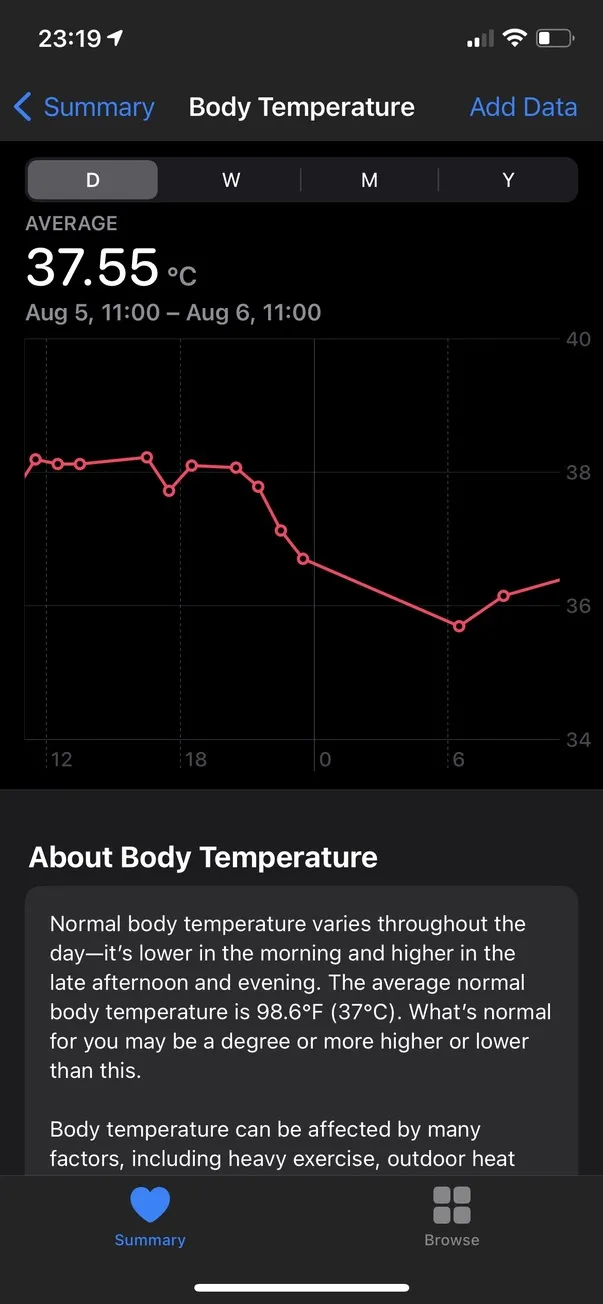Open the Summary tab
This screenshot has width=603, height=1304.
coord(150,1216)
